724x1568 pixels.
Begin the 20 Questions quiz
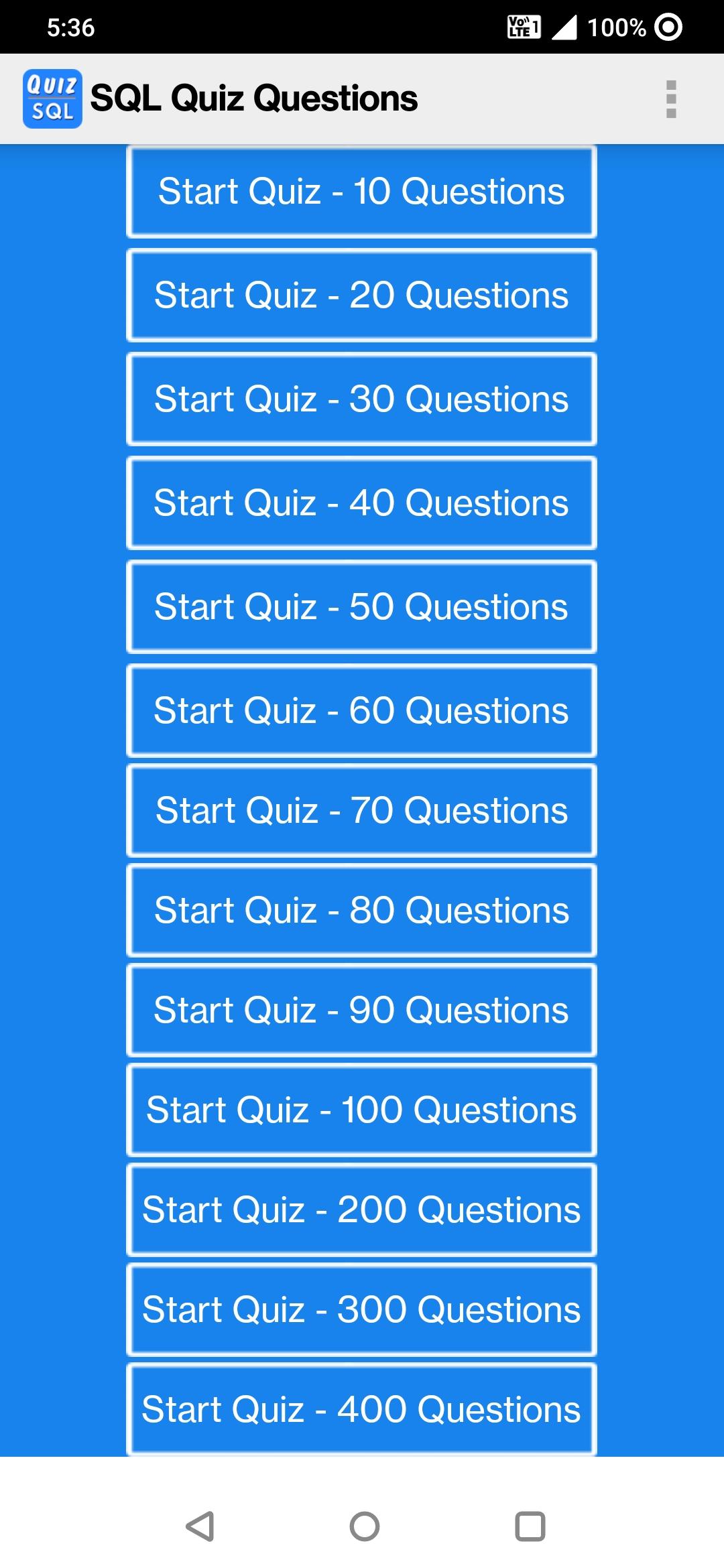pyautogui.click(x=361, y=296)
